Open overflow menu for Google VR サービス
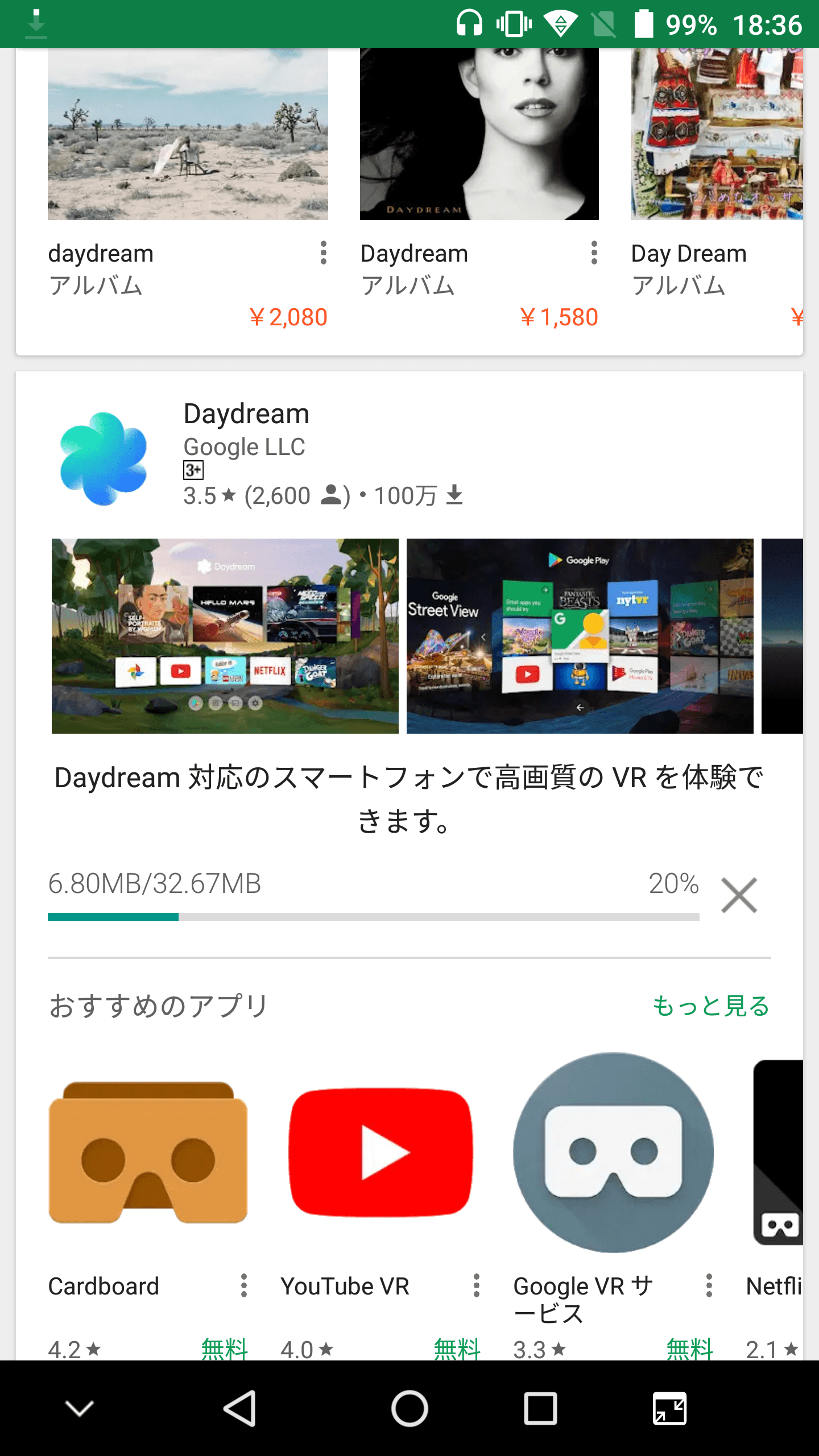 point(709,1286)
